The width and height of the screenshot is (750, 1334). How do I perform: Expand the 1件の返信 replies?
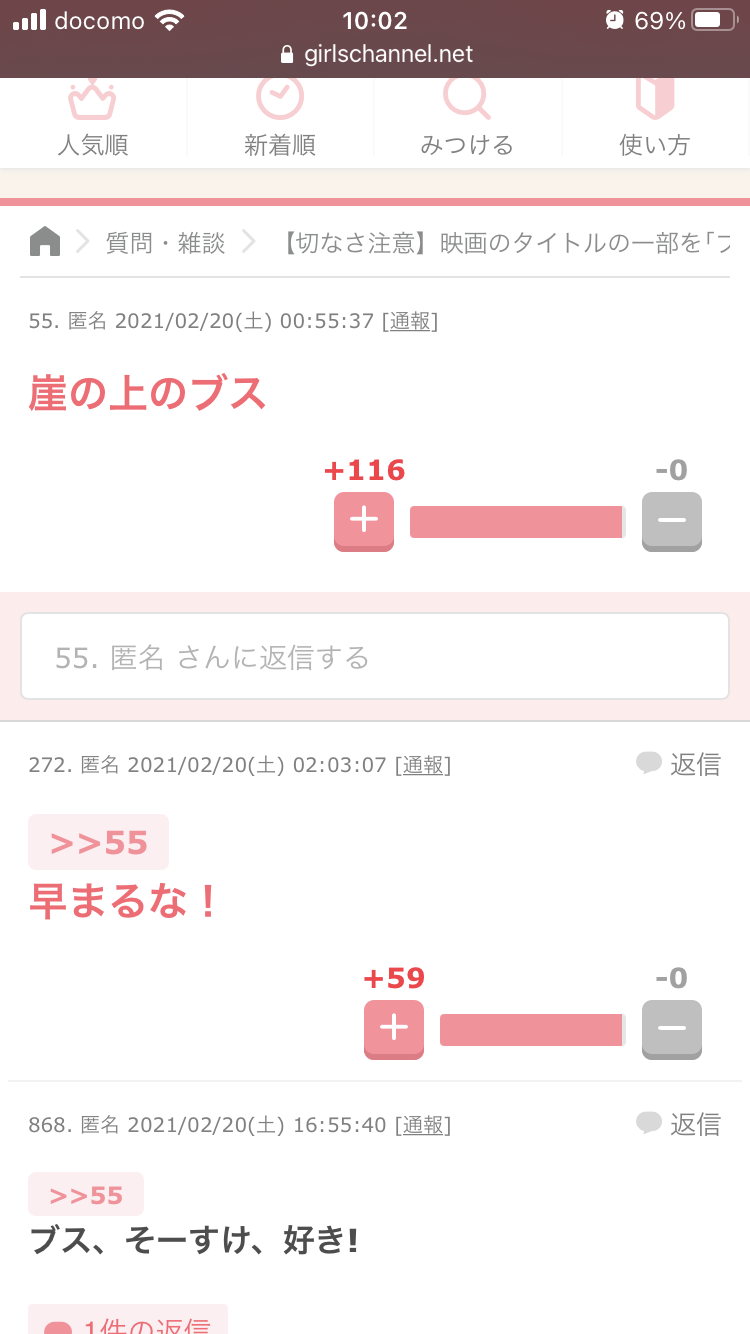point(128,1320)
